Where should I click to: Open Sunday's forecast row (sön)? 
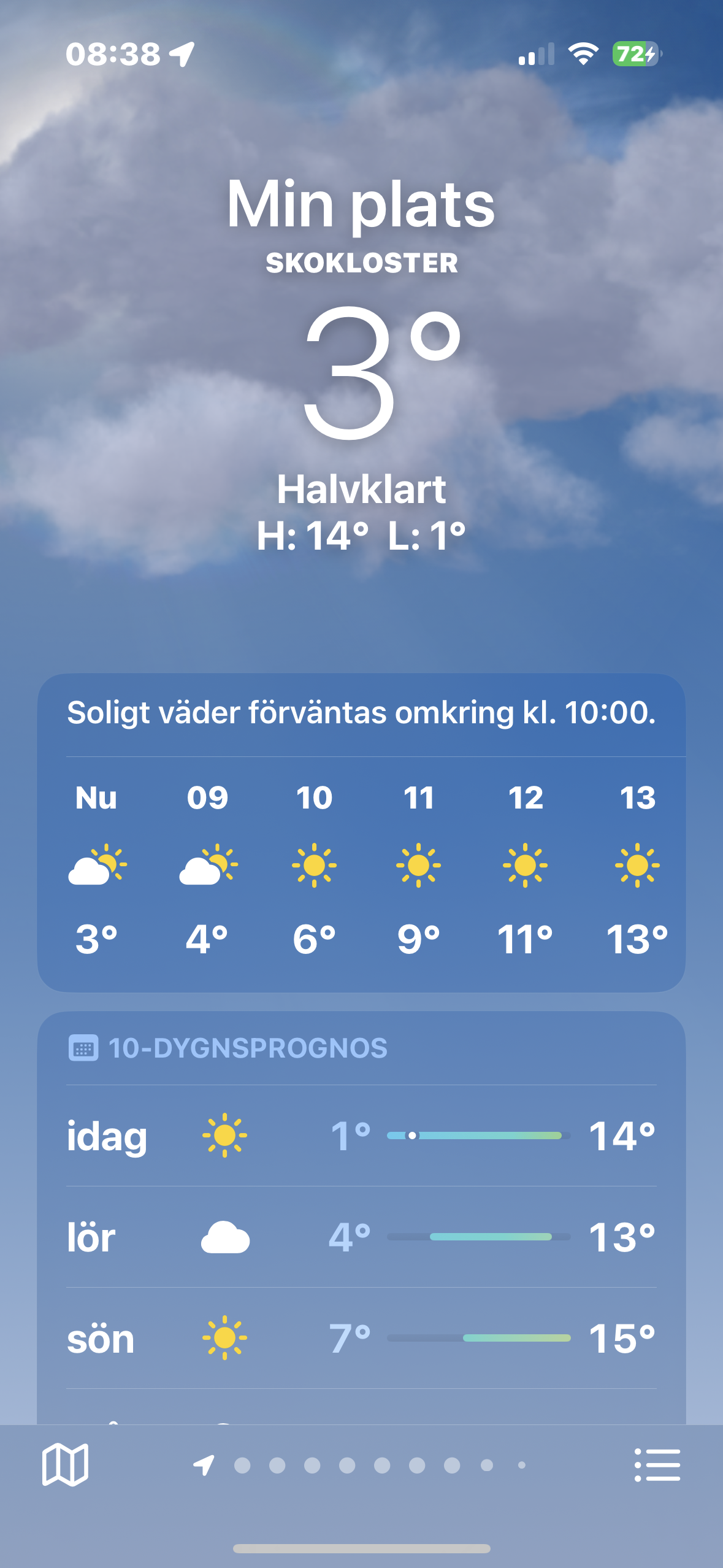pos(361,1338)
